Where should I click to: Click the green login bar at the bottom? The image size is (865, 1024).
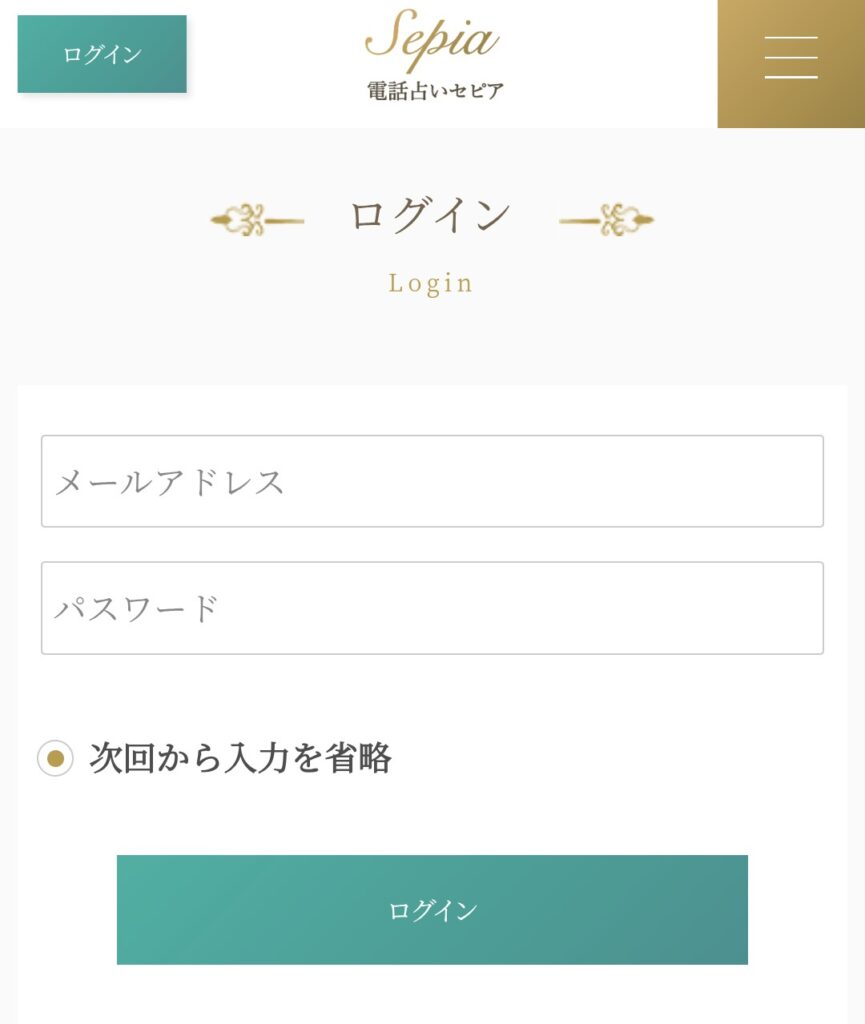pyautogui.click(x=432, y=910)
